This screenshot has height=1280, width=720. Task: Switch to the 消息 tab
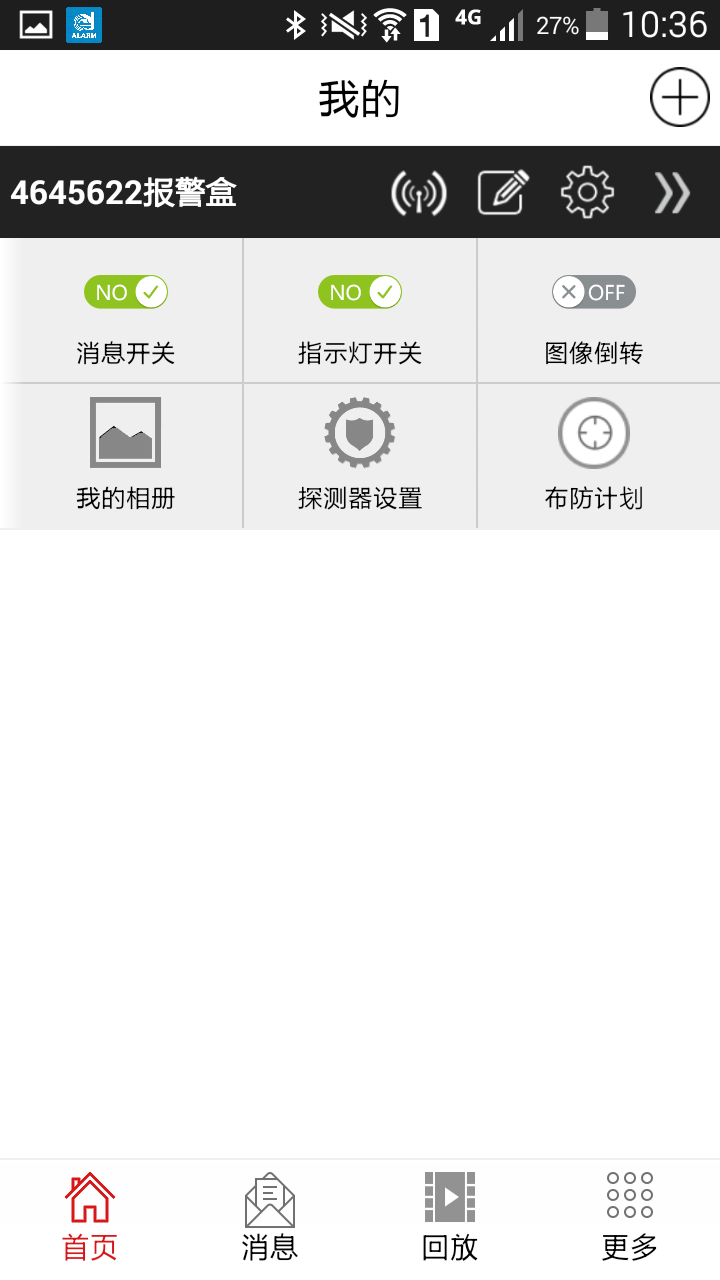270,1217
